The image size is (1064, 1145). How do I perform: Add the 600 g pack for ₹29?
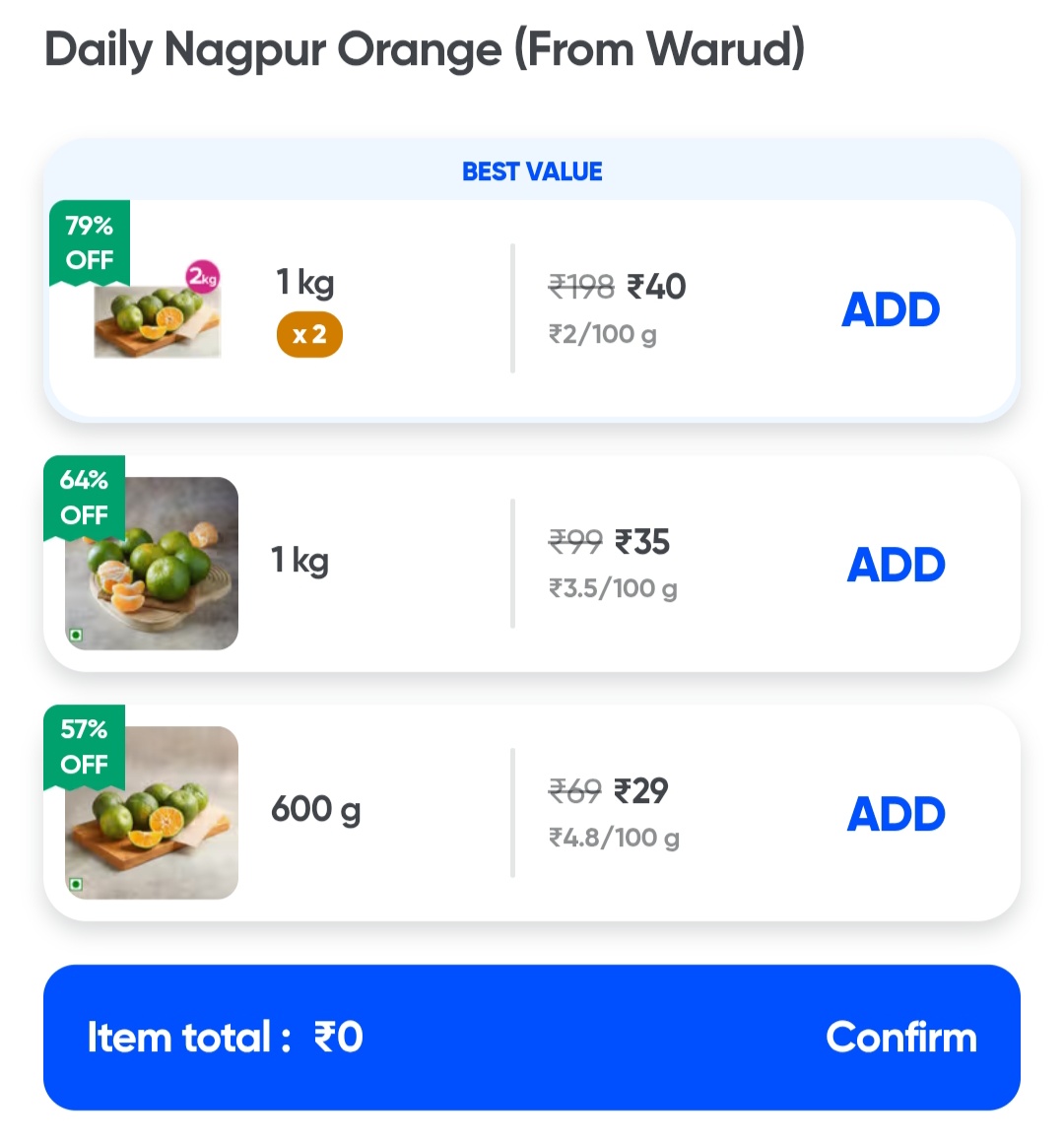click(x=896, y=814)
